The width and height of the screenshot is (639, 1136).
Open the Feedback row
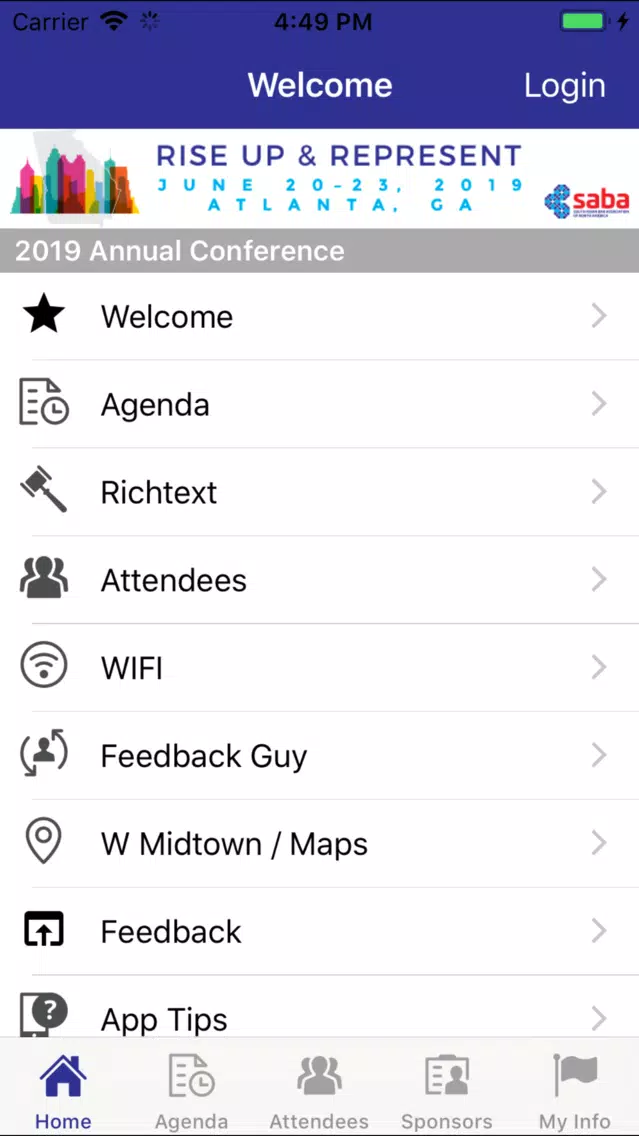[320, 932]
